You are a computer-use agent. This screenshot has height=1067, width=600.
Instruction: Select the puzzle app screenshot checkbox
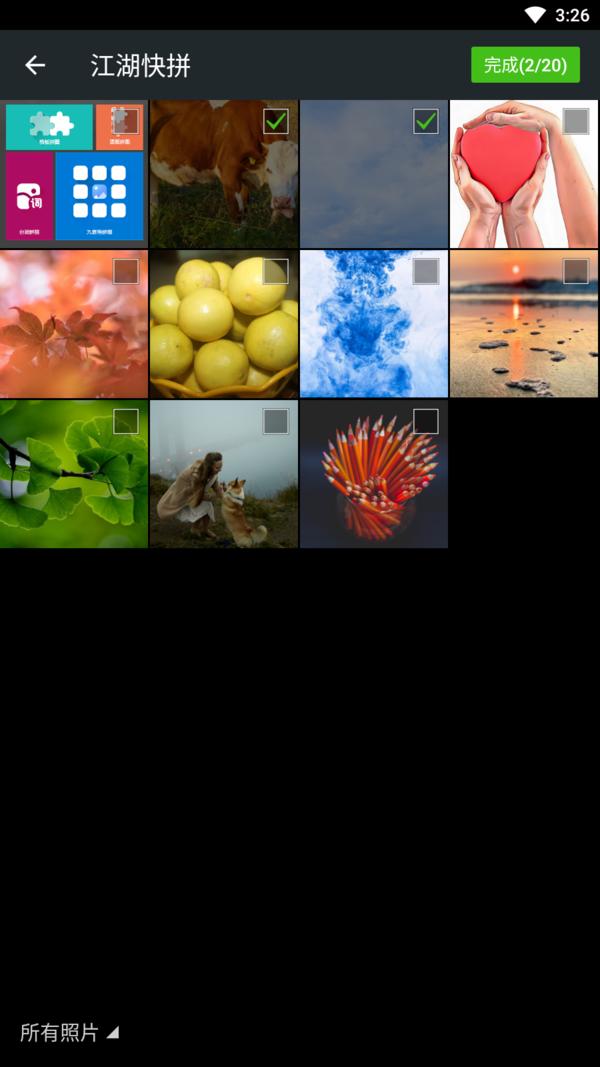126,122
